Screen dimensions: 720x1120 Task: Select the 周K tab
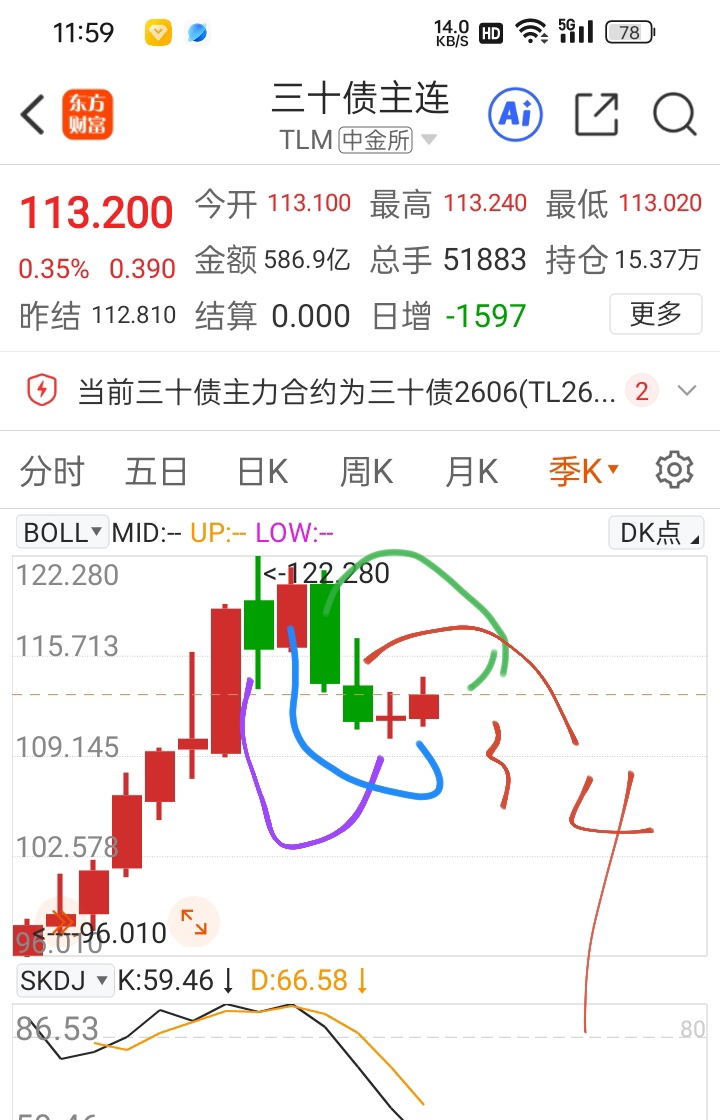366,471
